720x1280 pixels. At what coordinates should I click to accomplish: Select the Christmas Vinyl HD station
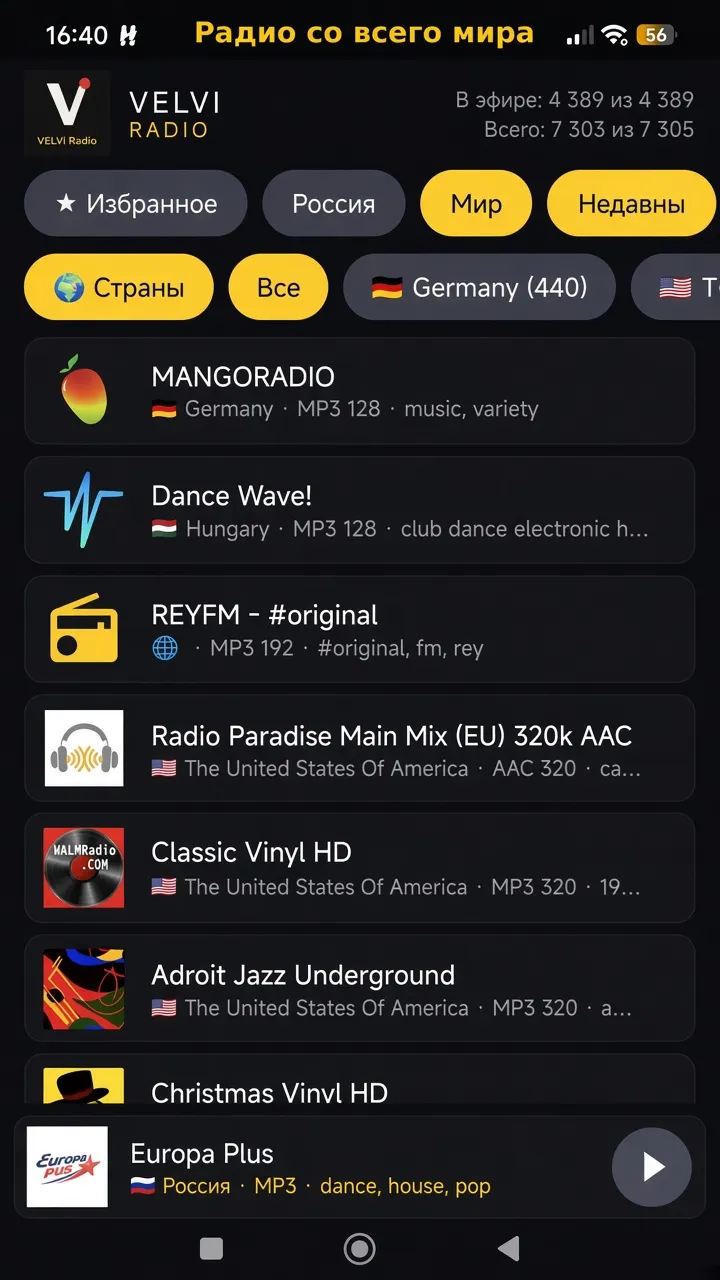tap(359, 1080)
